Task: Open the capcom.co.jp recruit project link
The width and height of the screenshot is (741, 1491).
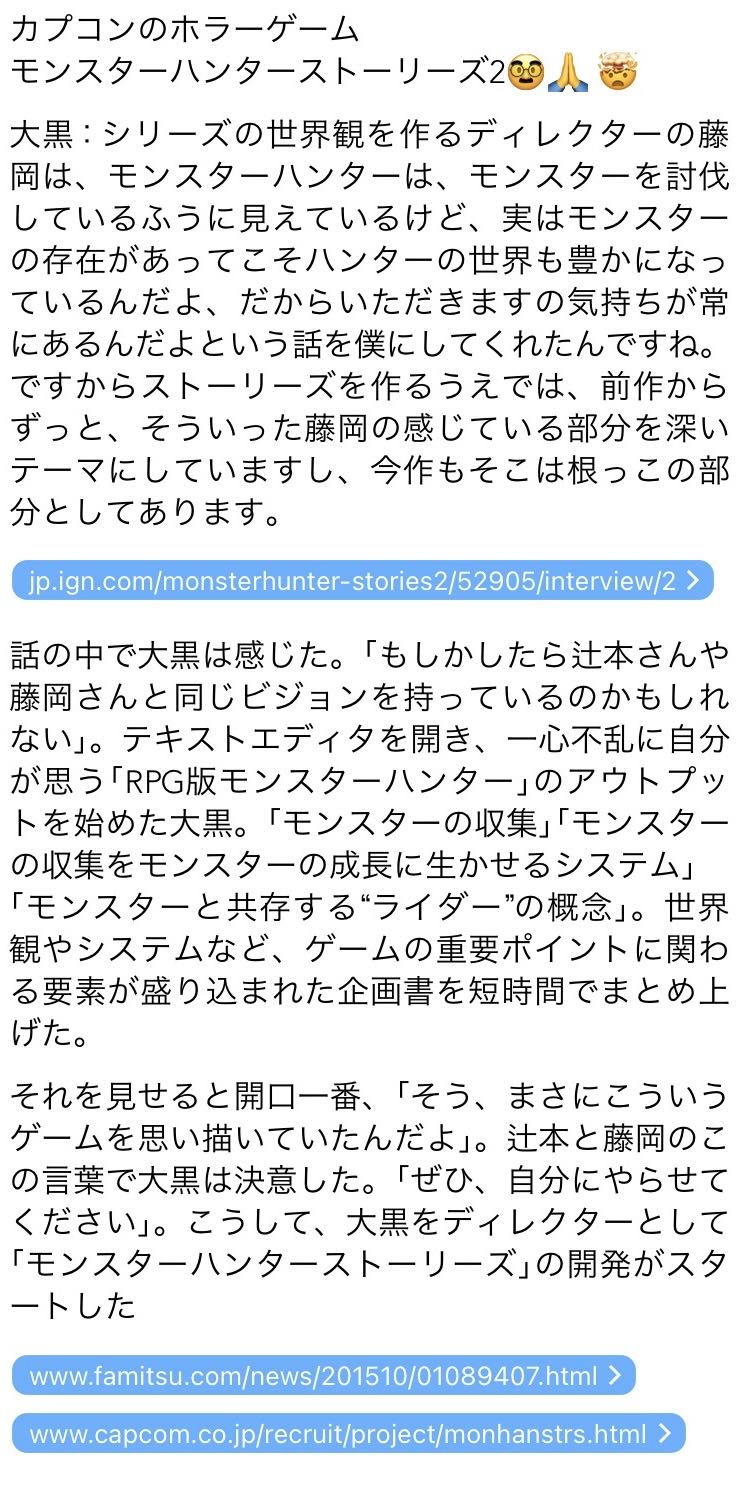Action: [348, 1434]
